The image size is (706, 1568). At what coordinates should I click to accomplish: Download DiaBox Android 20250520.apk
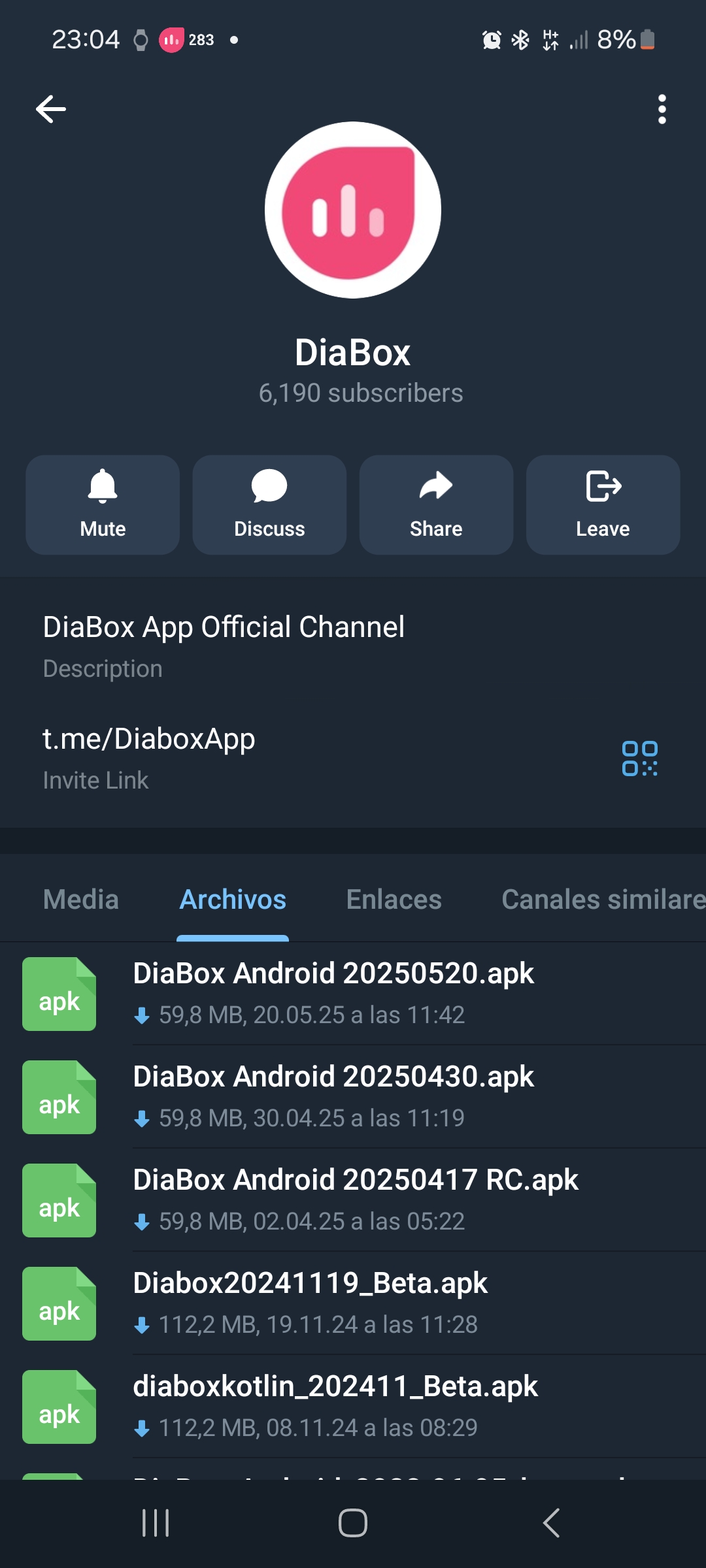click(x=59, y=994)
